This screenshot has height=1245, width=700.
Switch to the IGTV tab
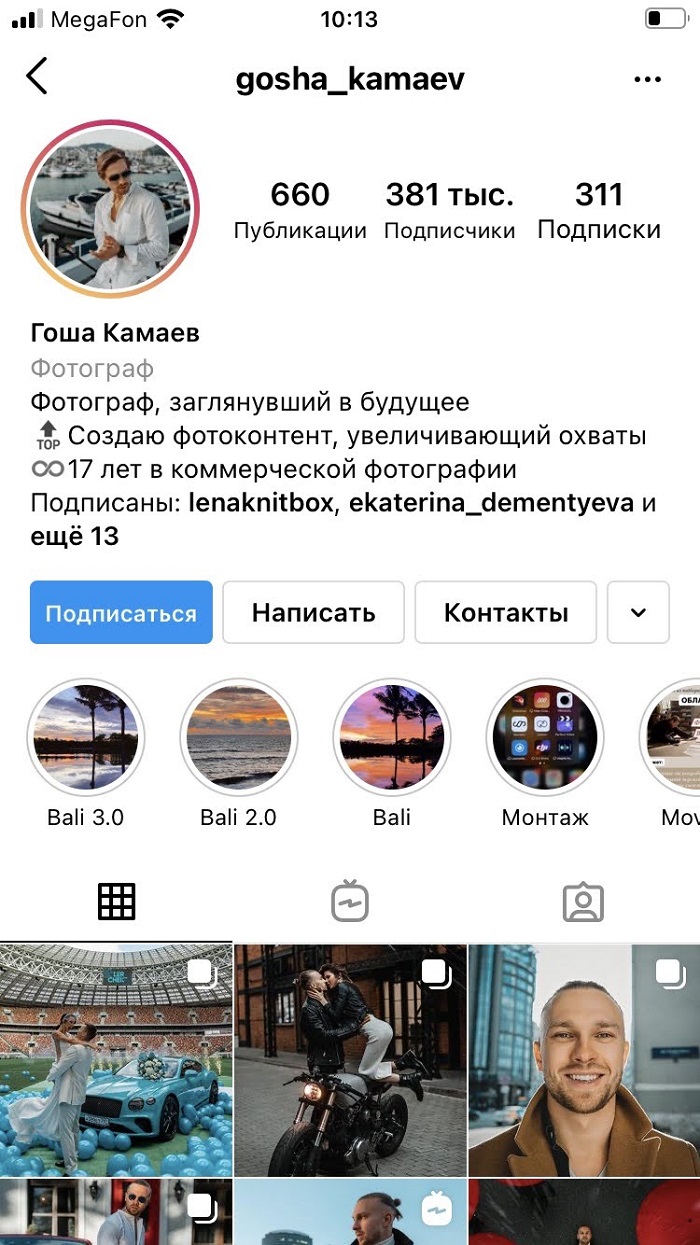[350, 902]
